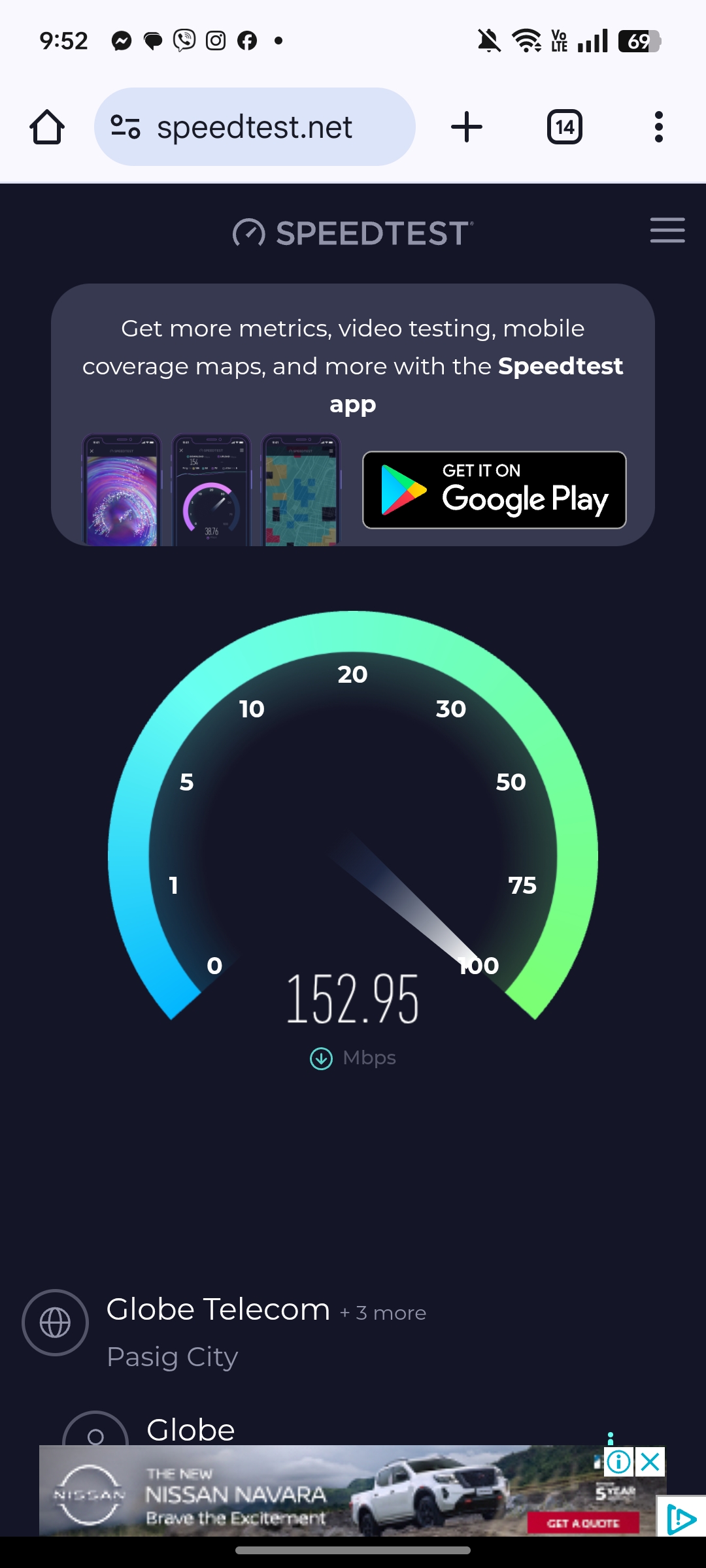Open a new browser tab
Screen dimensions: 706x1568
[x=467, y=127]
